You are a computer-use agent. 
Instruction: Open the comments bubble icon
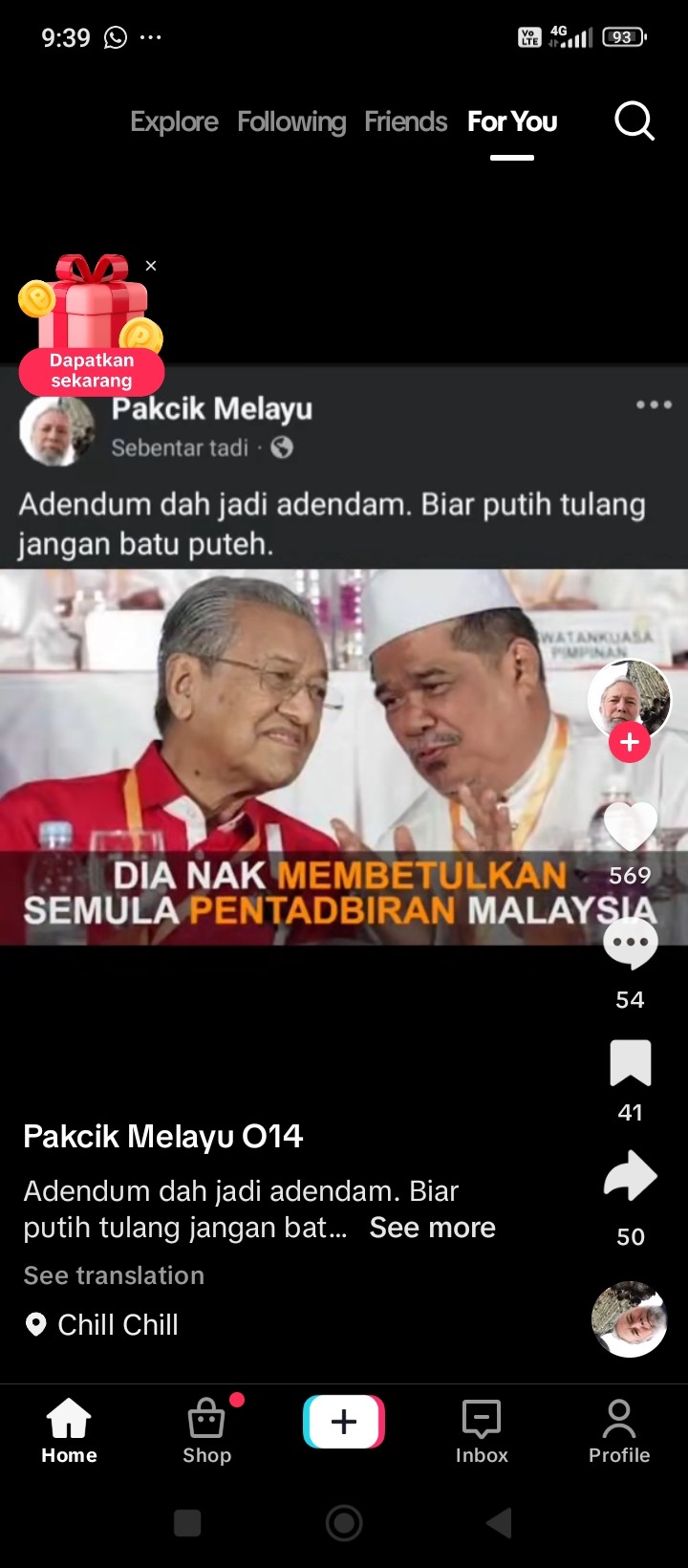tap(631, 944)
